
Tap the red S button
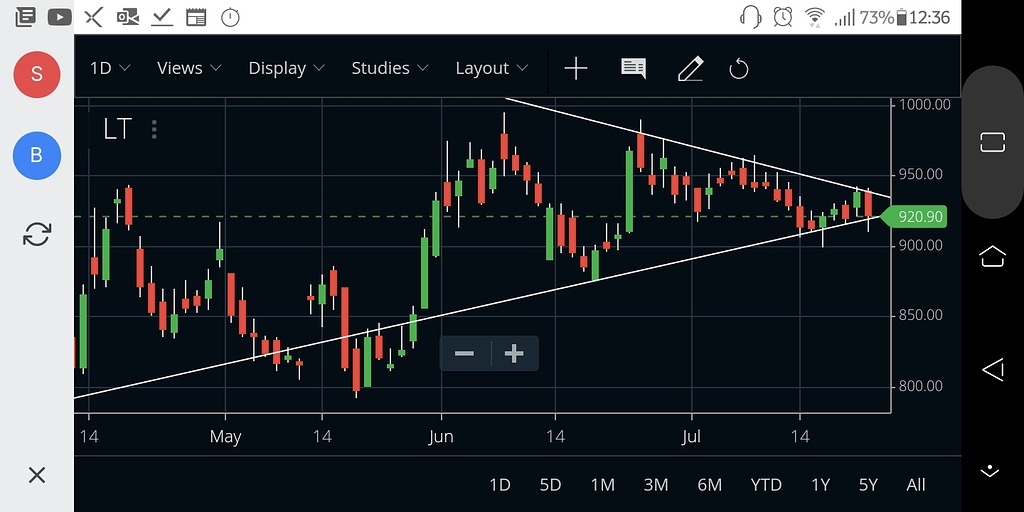coord(37,73)
